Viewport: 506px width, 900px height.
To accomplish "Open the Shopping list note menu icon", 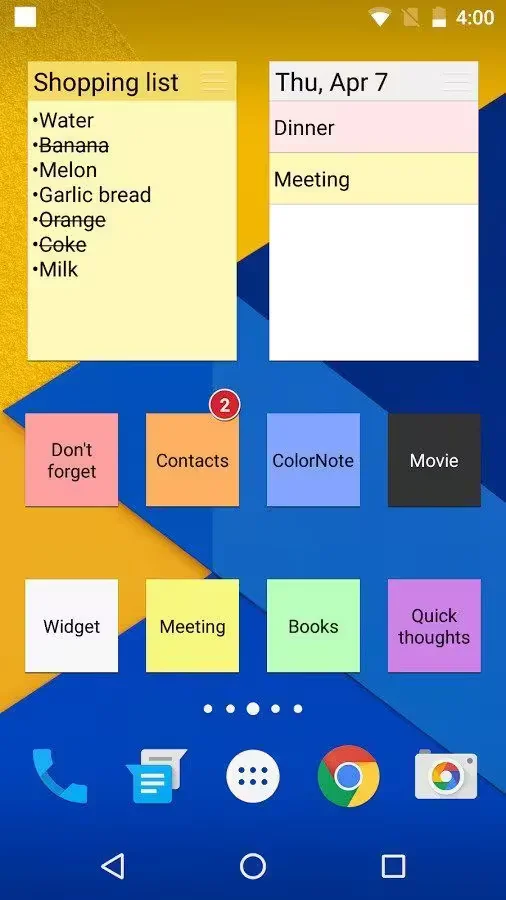I will [x=214, y=82].
